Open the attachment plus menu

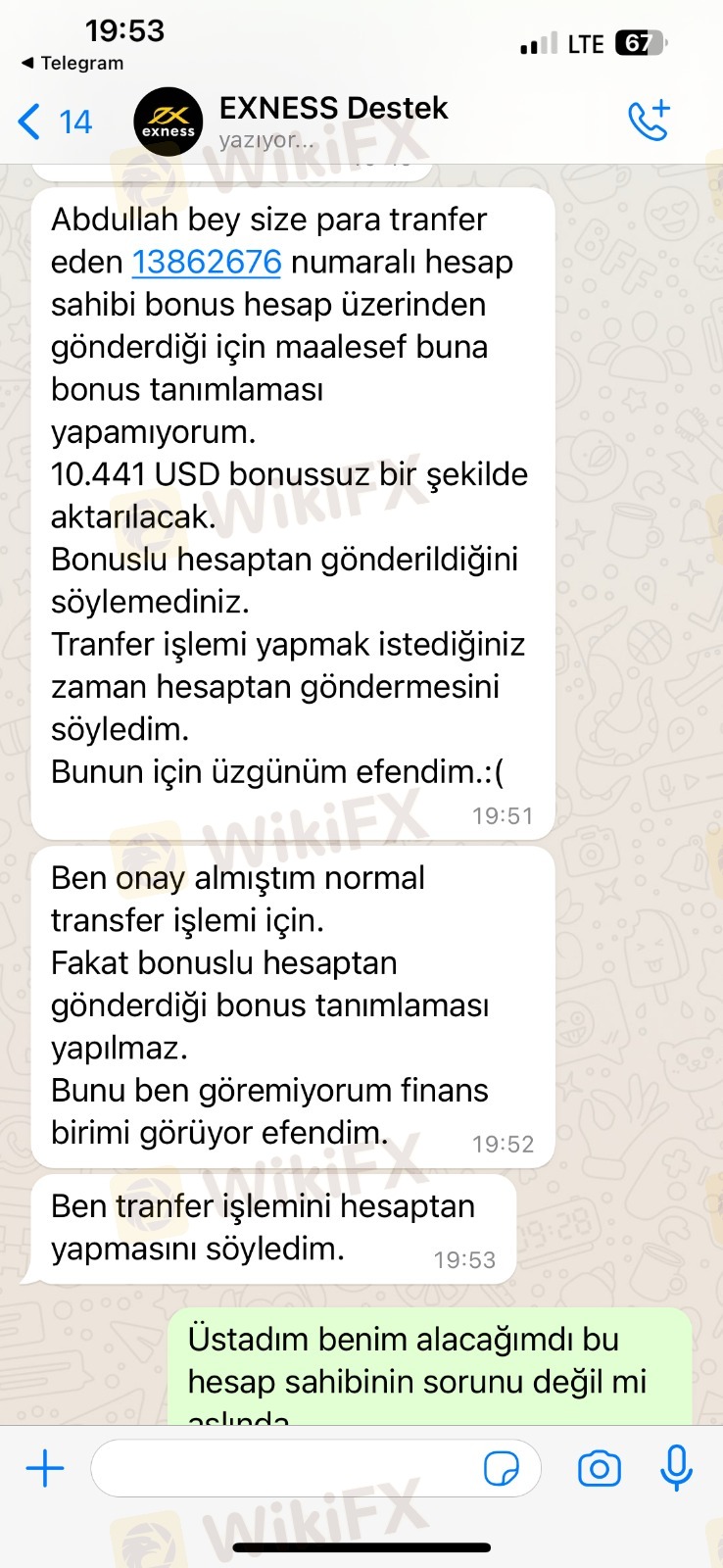point(45,1468)
